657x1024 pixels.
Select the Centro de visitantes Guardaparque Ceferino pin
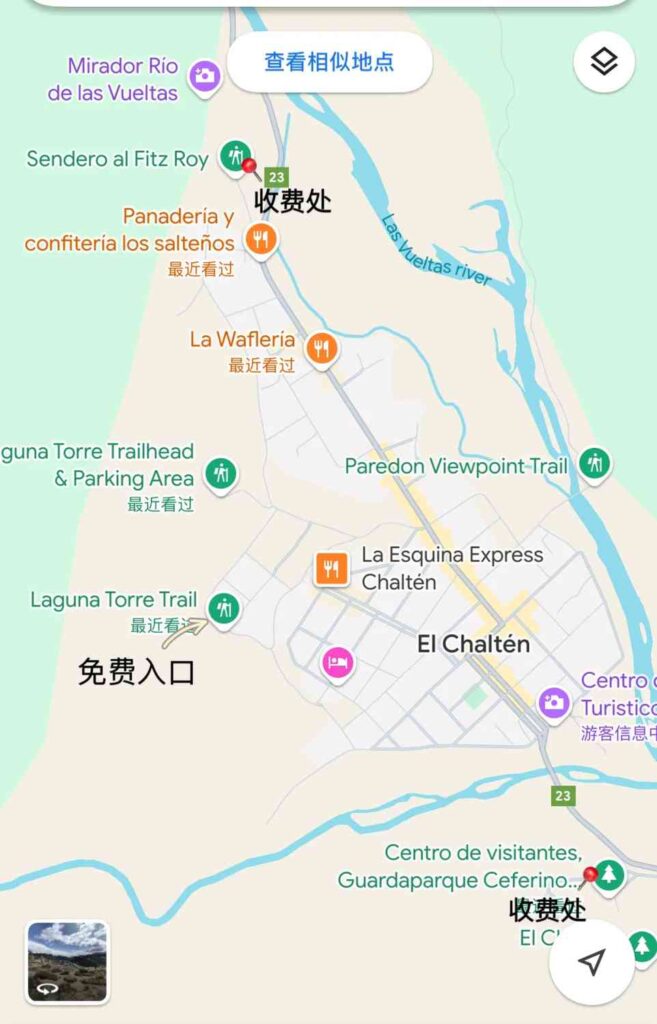point(609,875)
